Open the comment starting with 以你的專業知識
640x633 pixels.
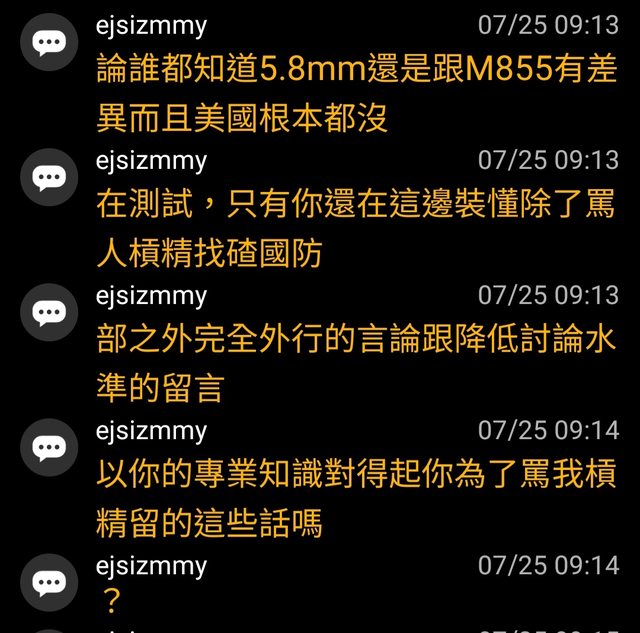(355, 498)
